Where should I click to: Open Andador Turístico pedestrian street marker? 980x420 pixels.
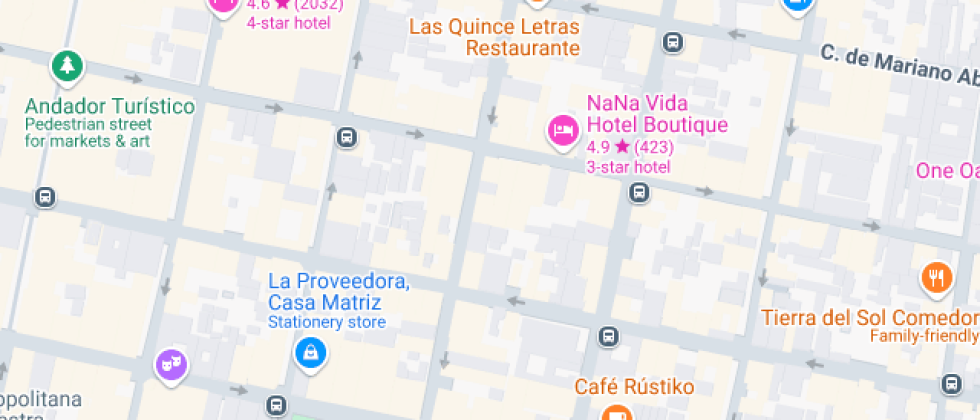[67, 68]
